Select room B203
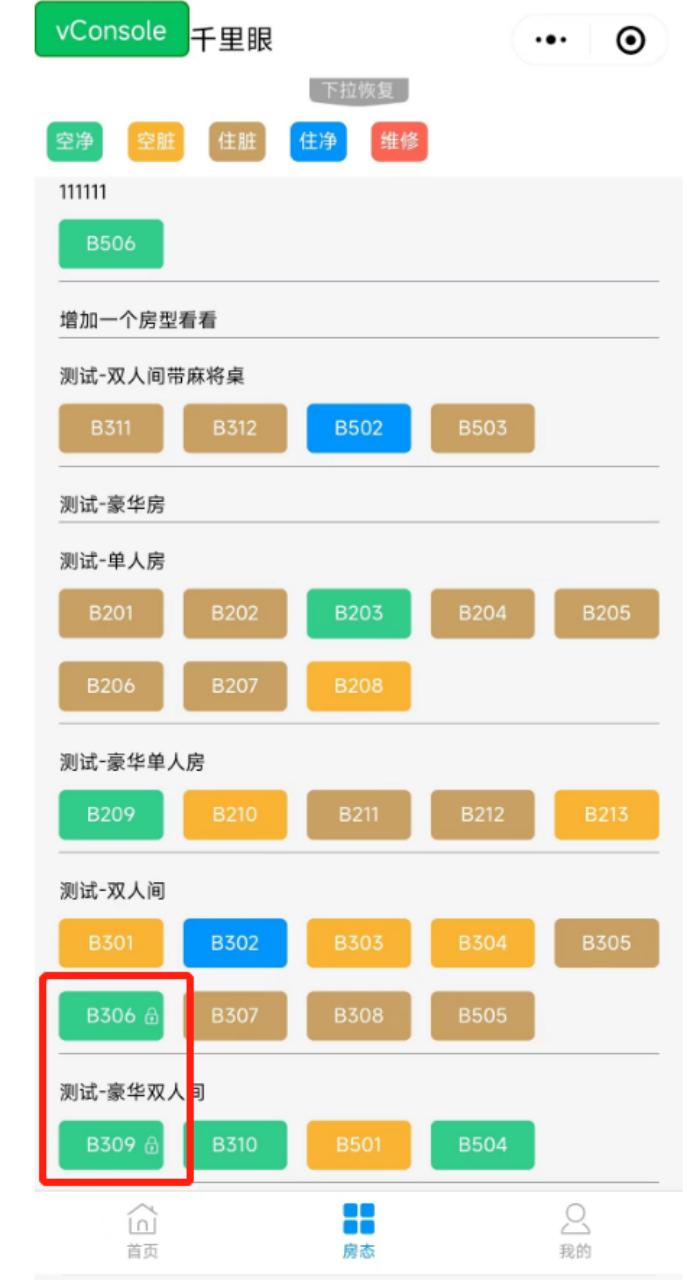 [x=359, y=613]
